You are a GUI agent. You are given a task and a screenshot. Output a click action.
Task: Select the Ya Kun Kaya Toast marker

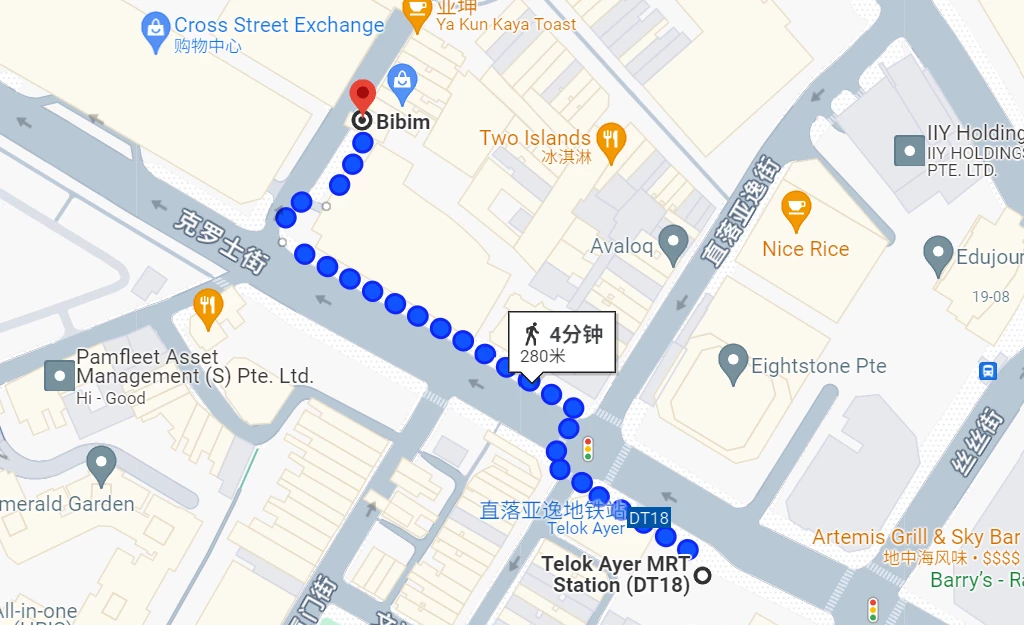click(x=416, y=10)
